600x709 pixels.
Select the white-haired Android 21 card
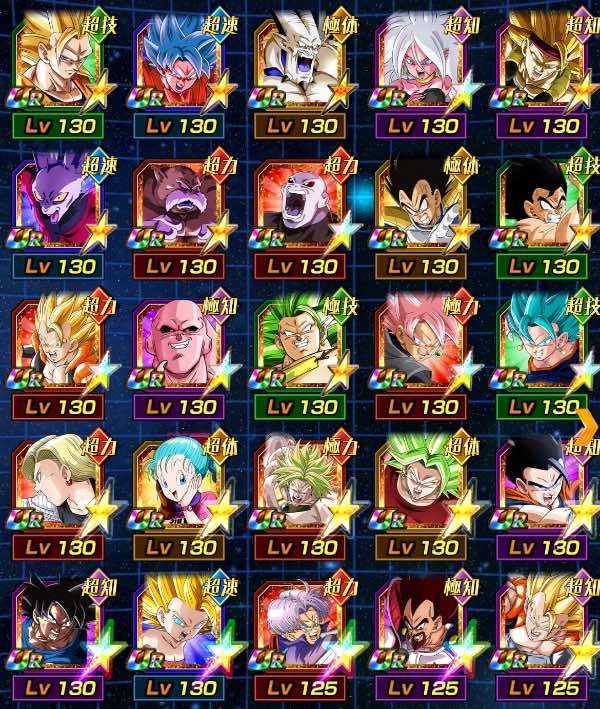422,62
